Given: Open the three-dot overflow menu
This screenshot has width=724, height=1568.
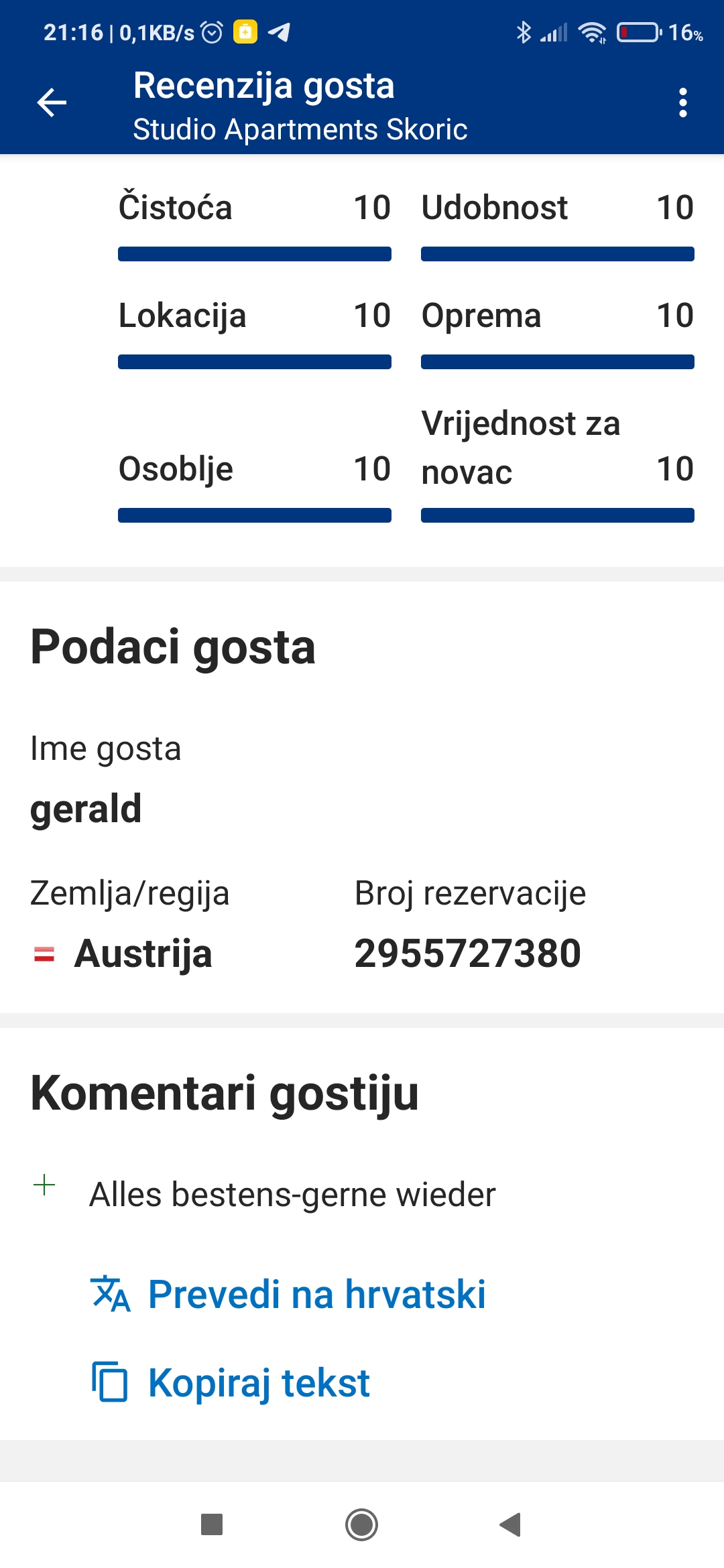Looking at the screenshot, I should pyautogui.click(x=682, y=103).
